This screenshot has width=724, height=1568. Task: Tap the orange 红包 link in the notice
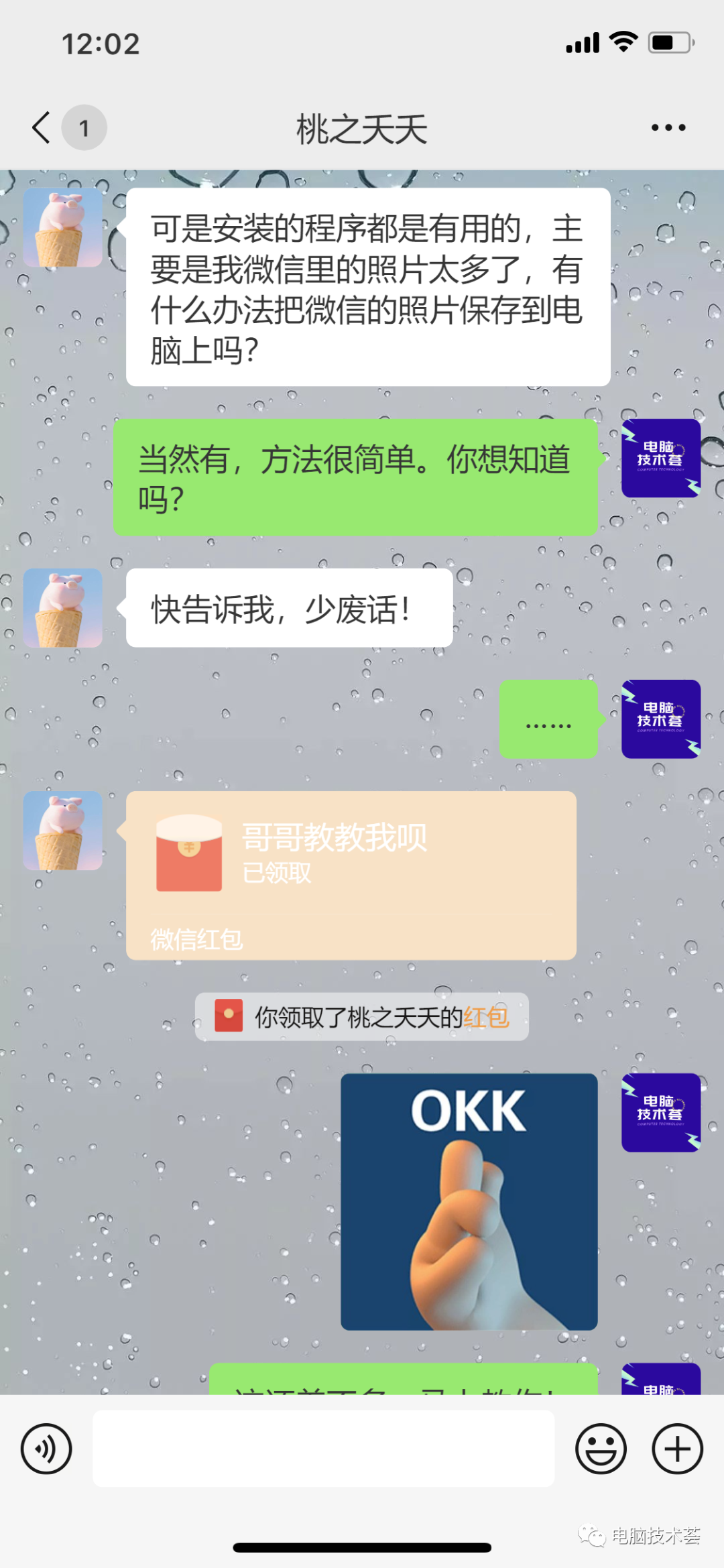coord(486,1017)
